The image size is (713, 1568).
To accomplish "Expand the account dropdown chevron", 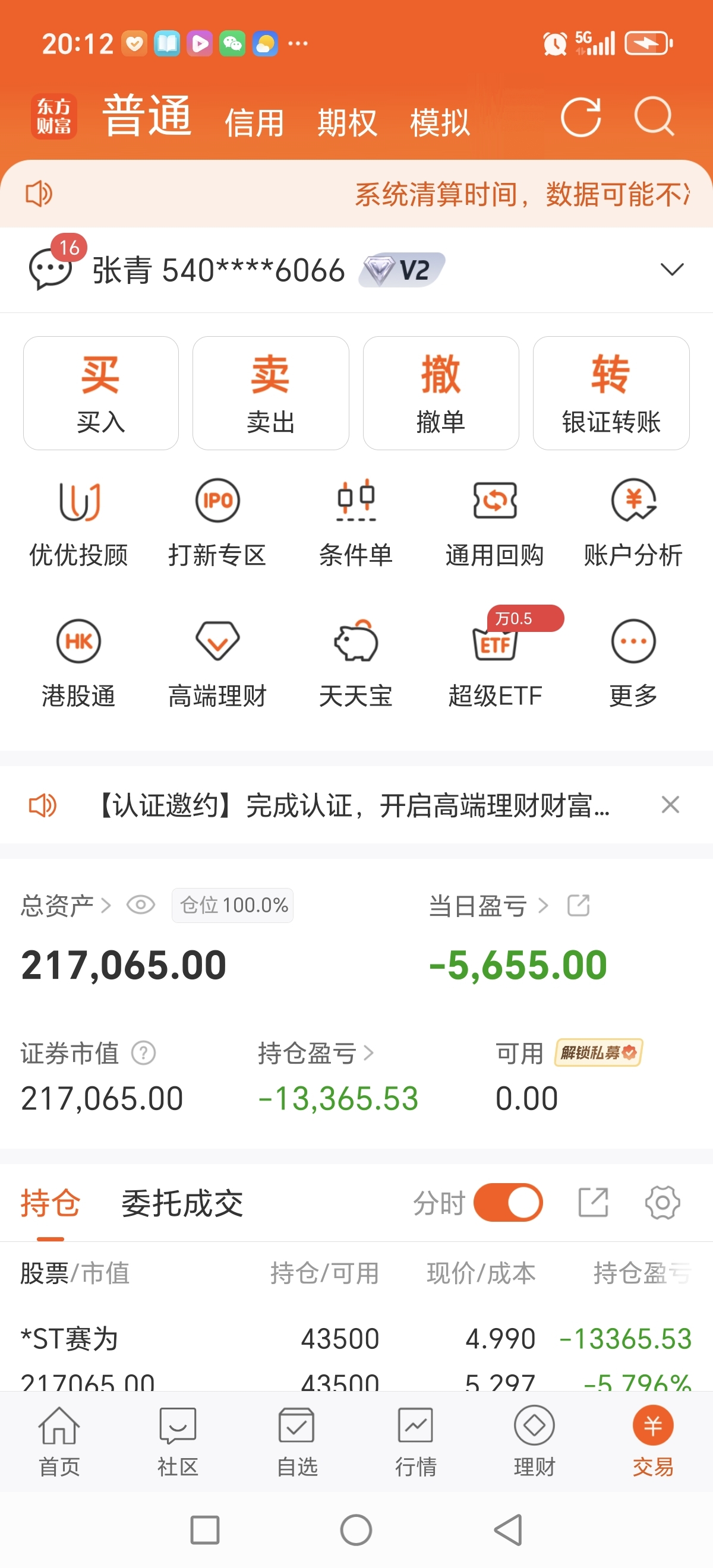I will point(672,269).
